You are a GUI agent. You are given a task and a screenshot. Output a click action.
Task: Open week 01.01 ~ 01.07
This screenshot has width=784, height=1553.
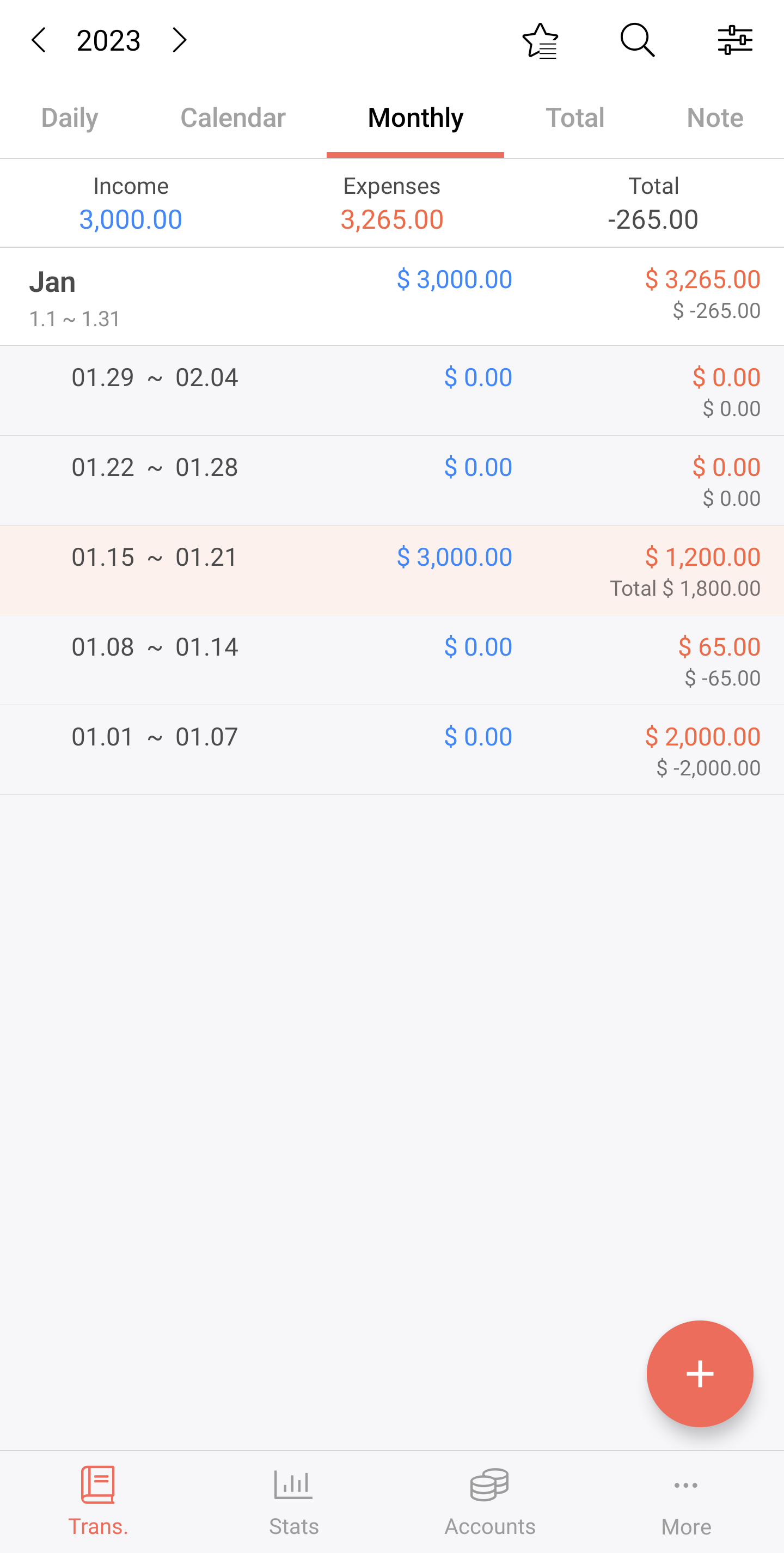pos(391,750)
